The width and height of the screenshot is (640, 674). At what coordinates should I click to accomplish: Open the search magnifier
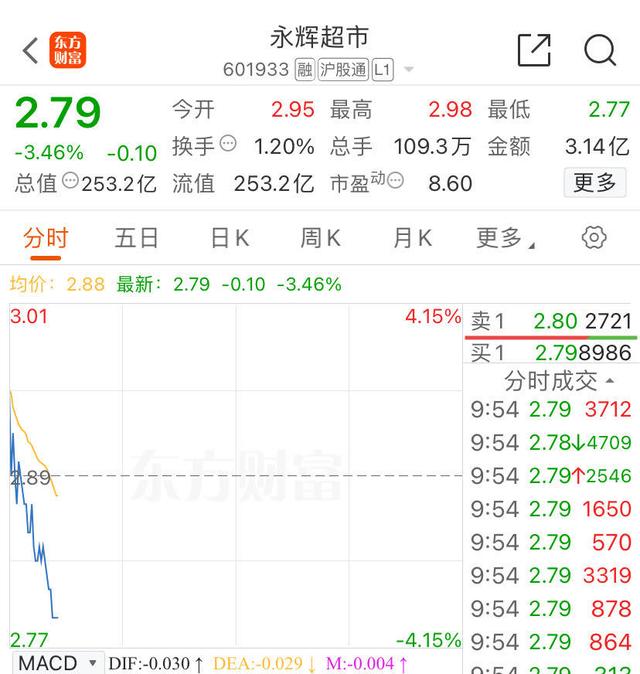point(600,50)
